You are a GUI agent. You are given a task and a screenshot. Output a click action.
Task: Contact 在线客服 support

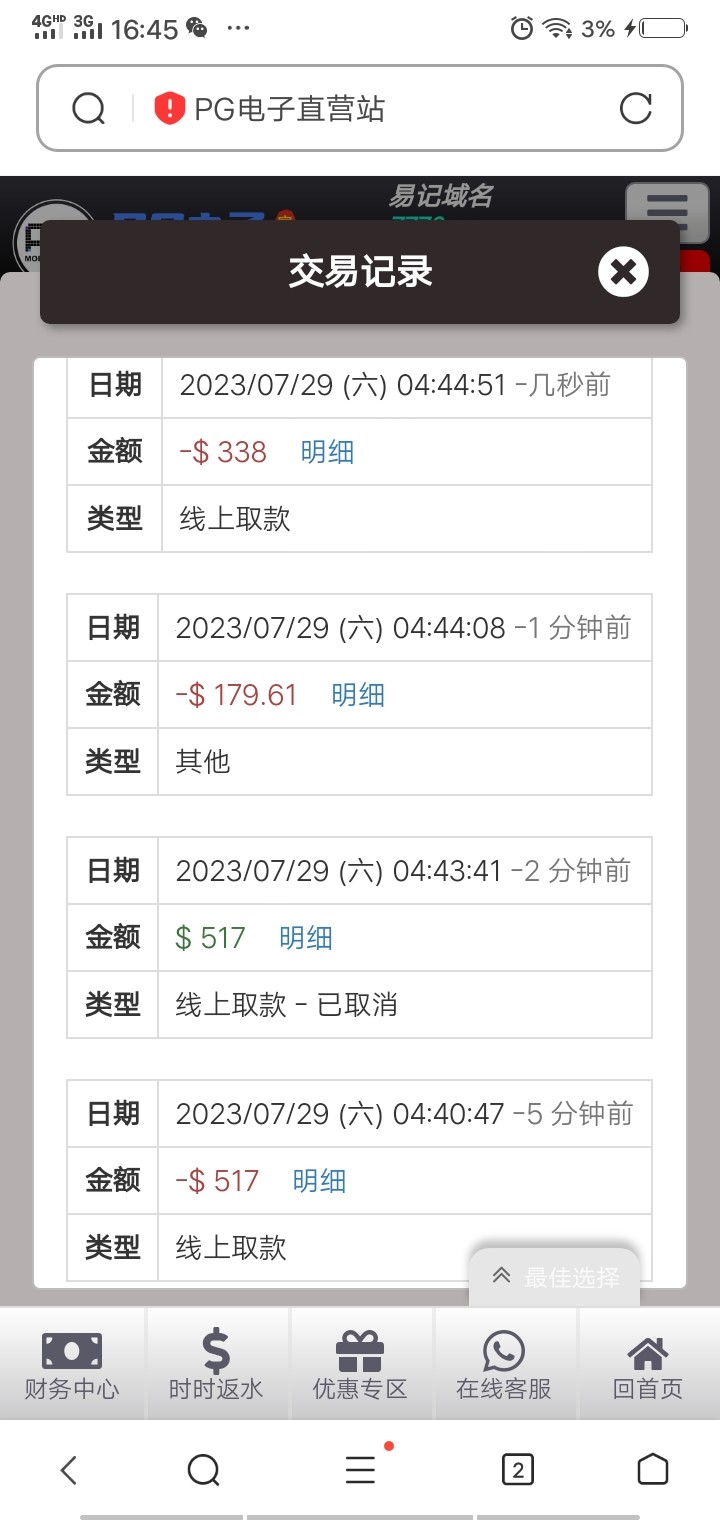[504, 1365]
